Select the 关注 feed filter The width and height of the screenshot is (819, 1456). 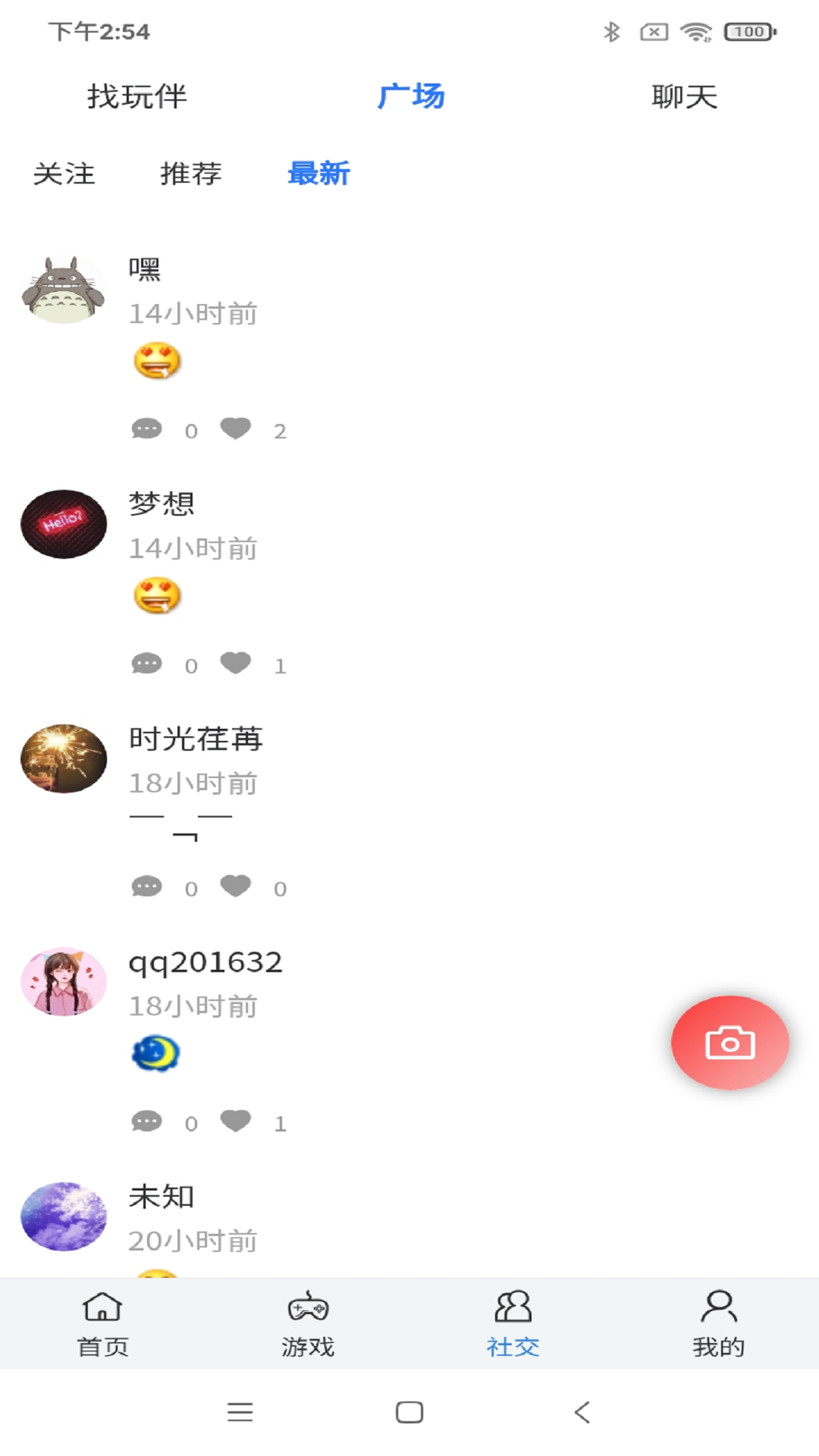click(x=64, y=174)
